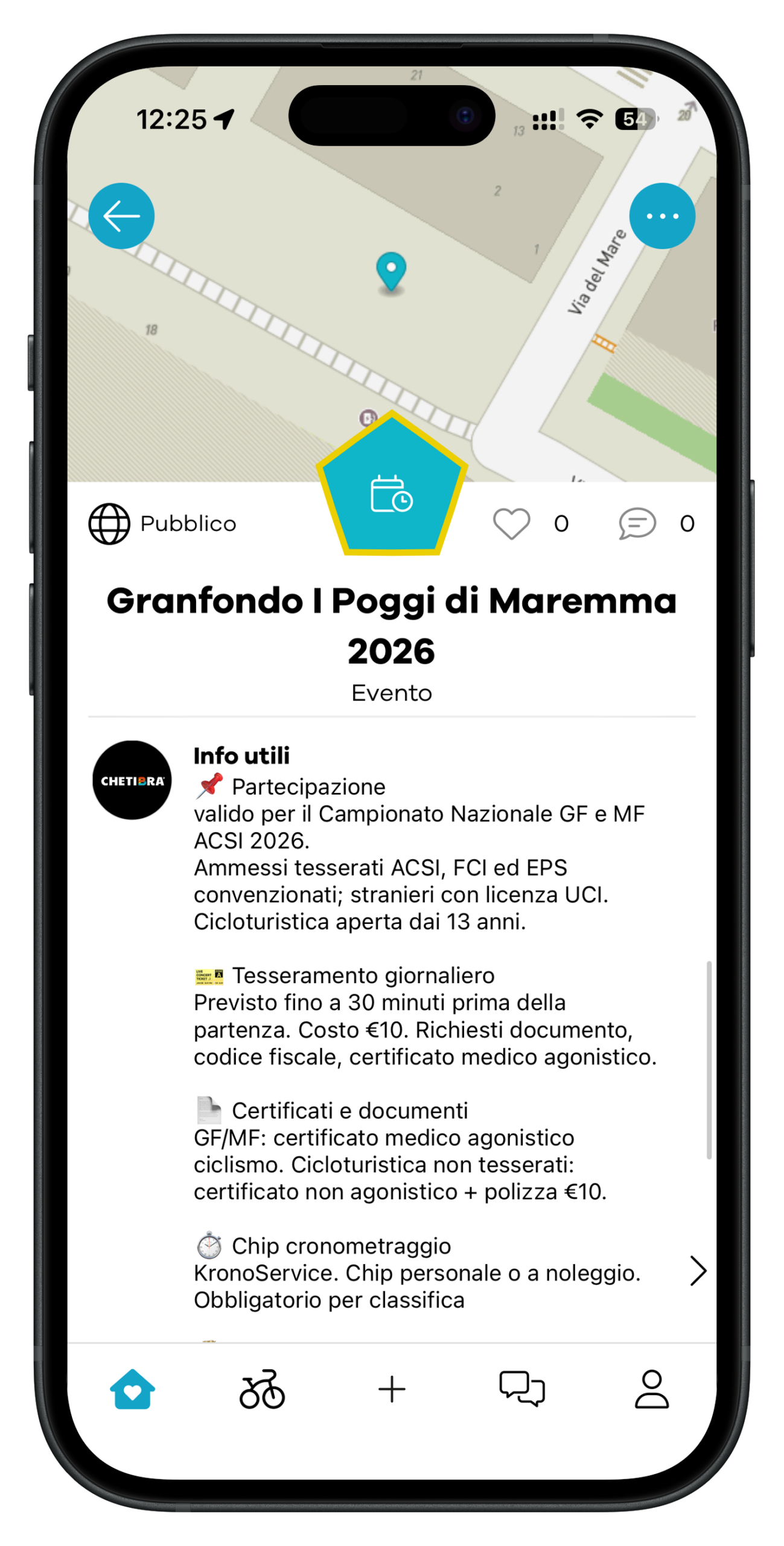Open the Chetibra organizer avatar
This screenshot has height=1546, width=784.
coord(132,780)
